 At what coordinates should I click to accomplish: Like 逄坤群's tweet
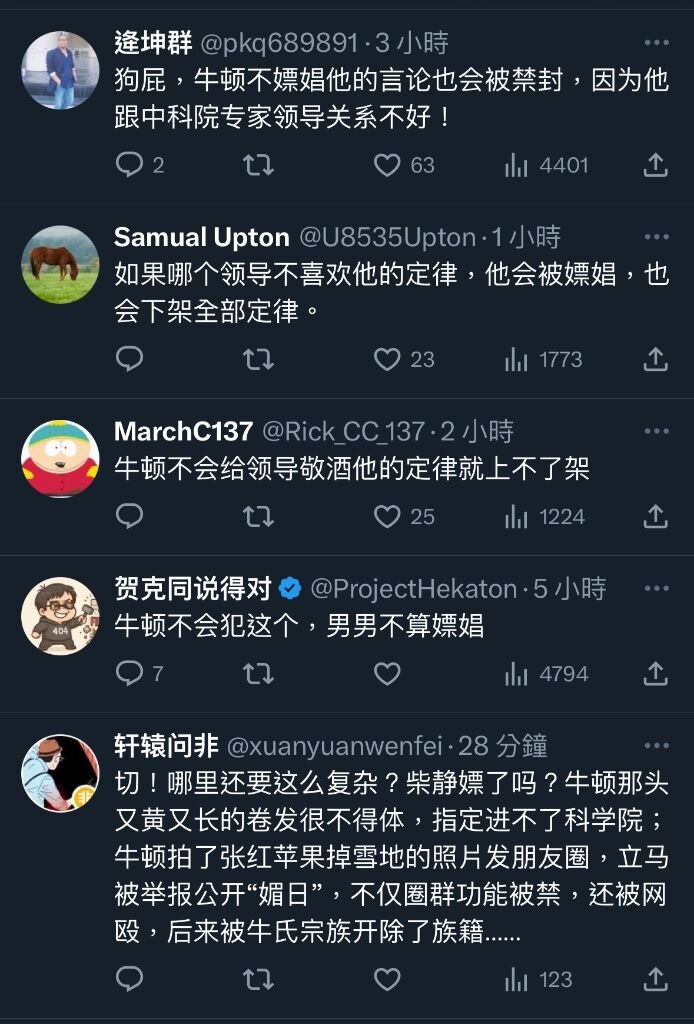click(x=387, y=165)
